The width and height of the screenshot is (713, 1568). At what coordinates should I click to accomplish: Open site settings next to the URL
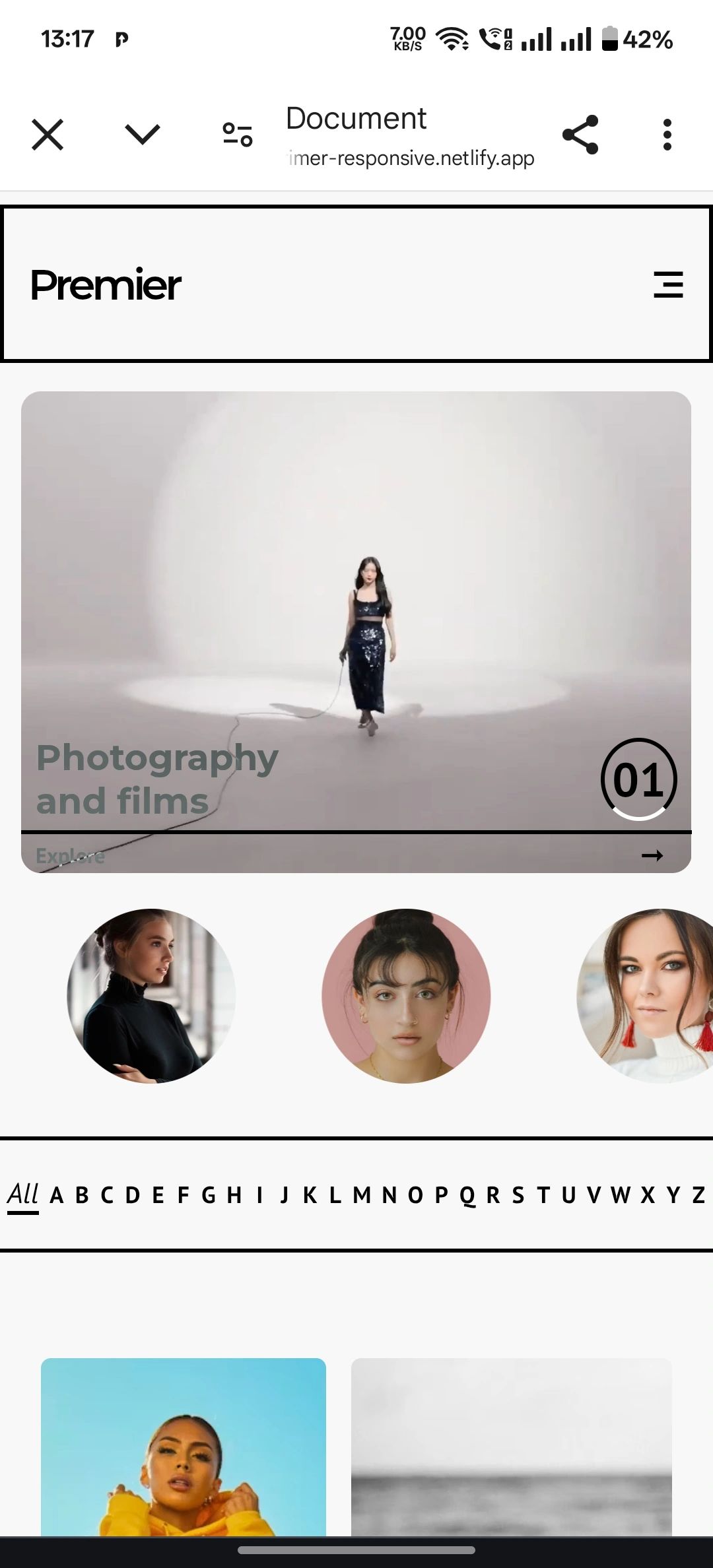tap(237, 135)
